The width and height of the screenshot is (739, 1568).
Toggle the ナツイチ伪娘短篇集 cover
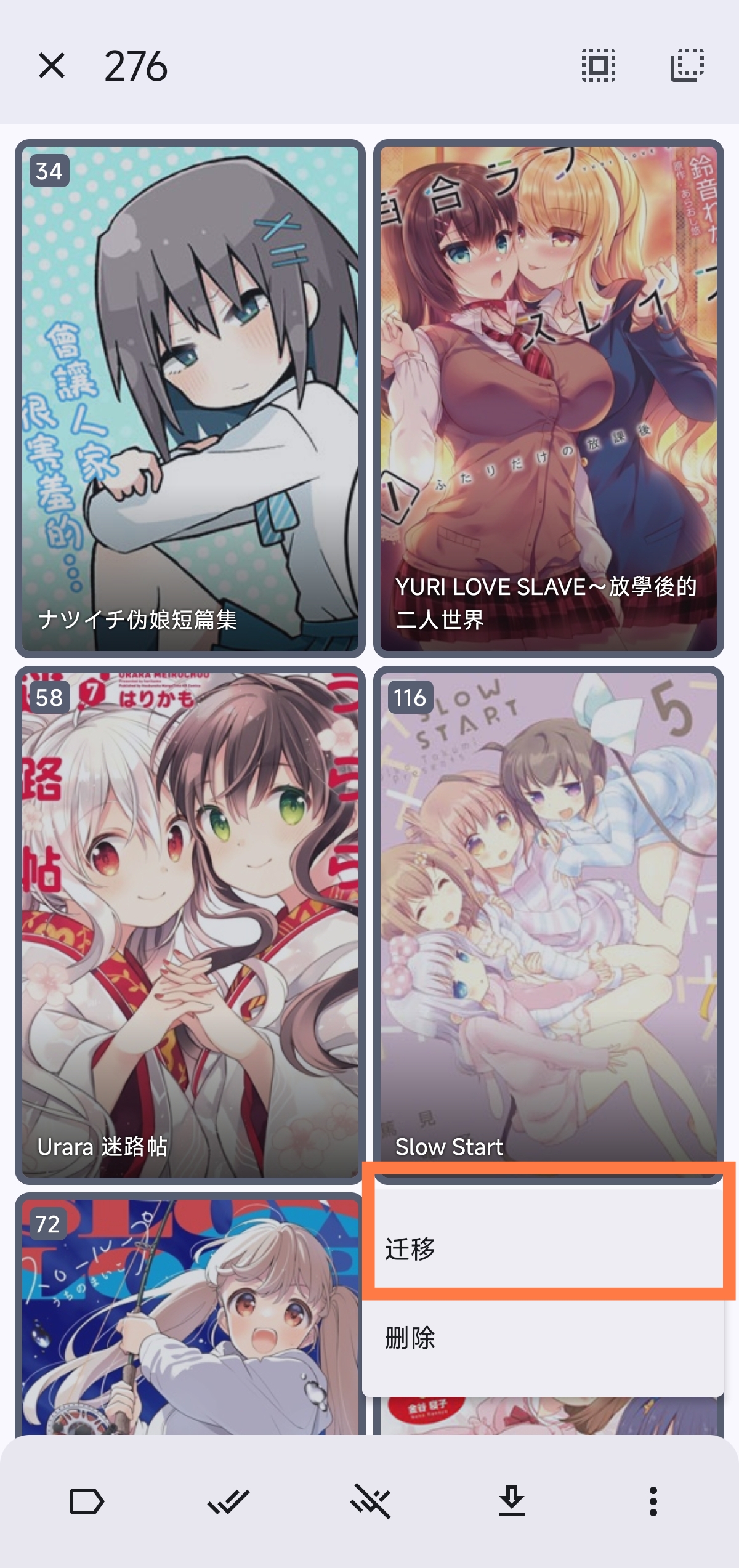tap(190, 398)
